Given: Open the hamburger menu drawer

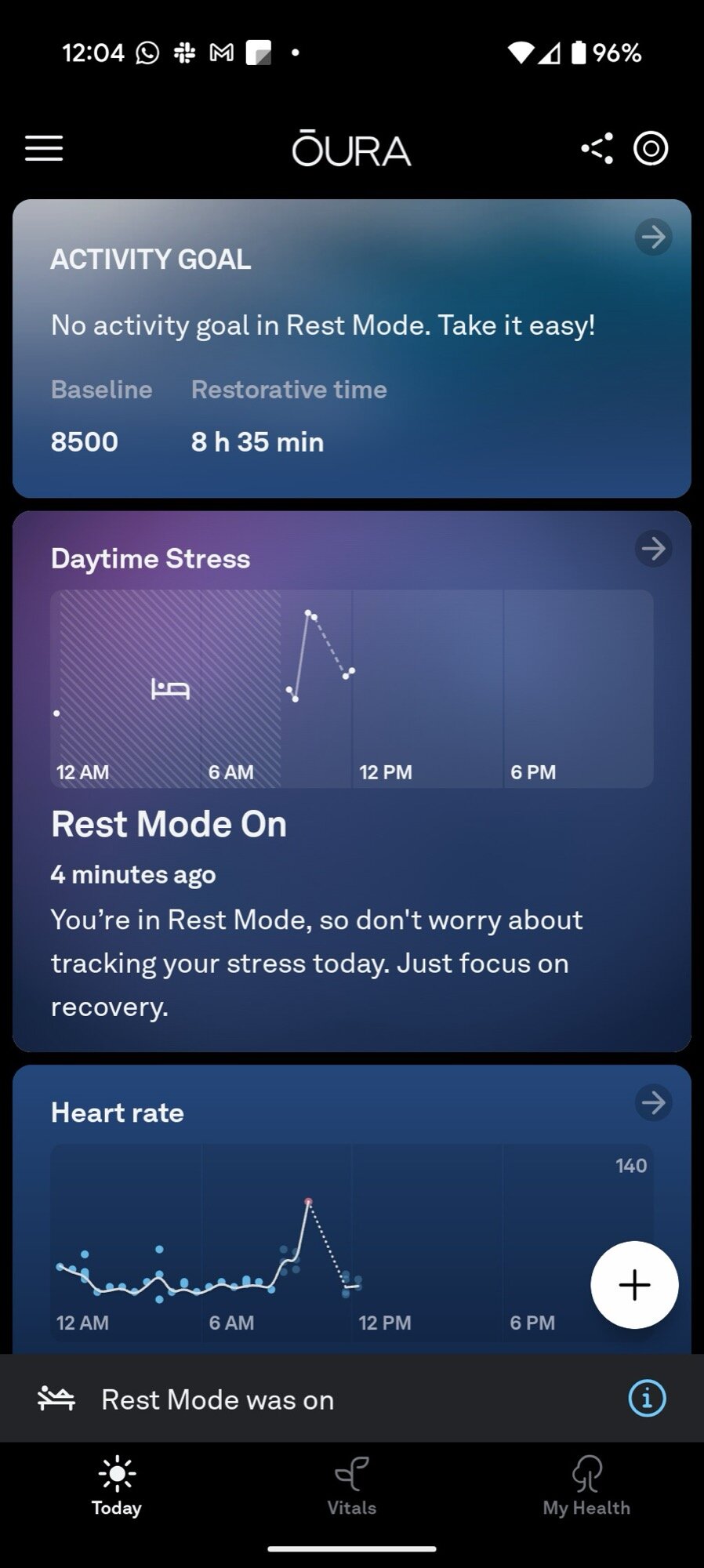Looking at the screenshot, I should coord(44,148).
